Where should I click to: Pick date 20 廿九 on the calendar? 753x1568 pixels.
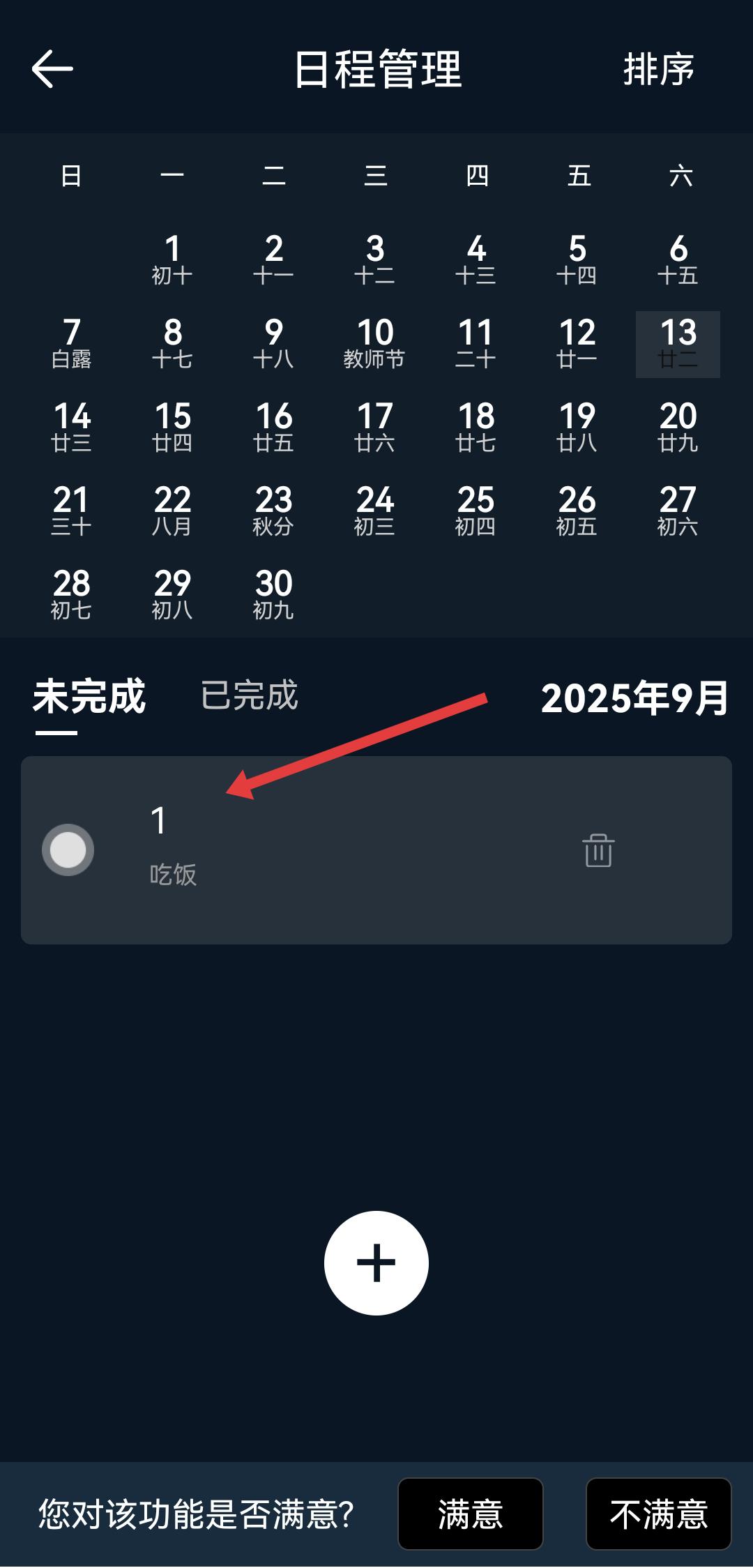678,427
